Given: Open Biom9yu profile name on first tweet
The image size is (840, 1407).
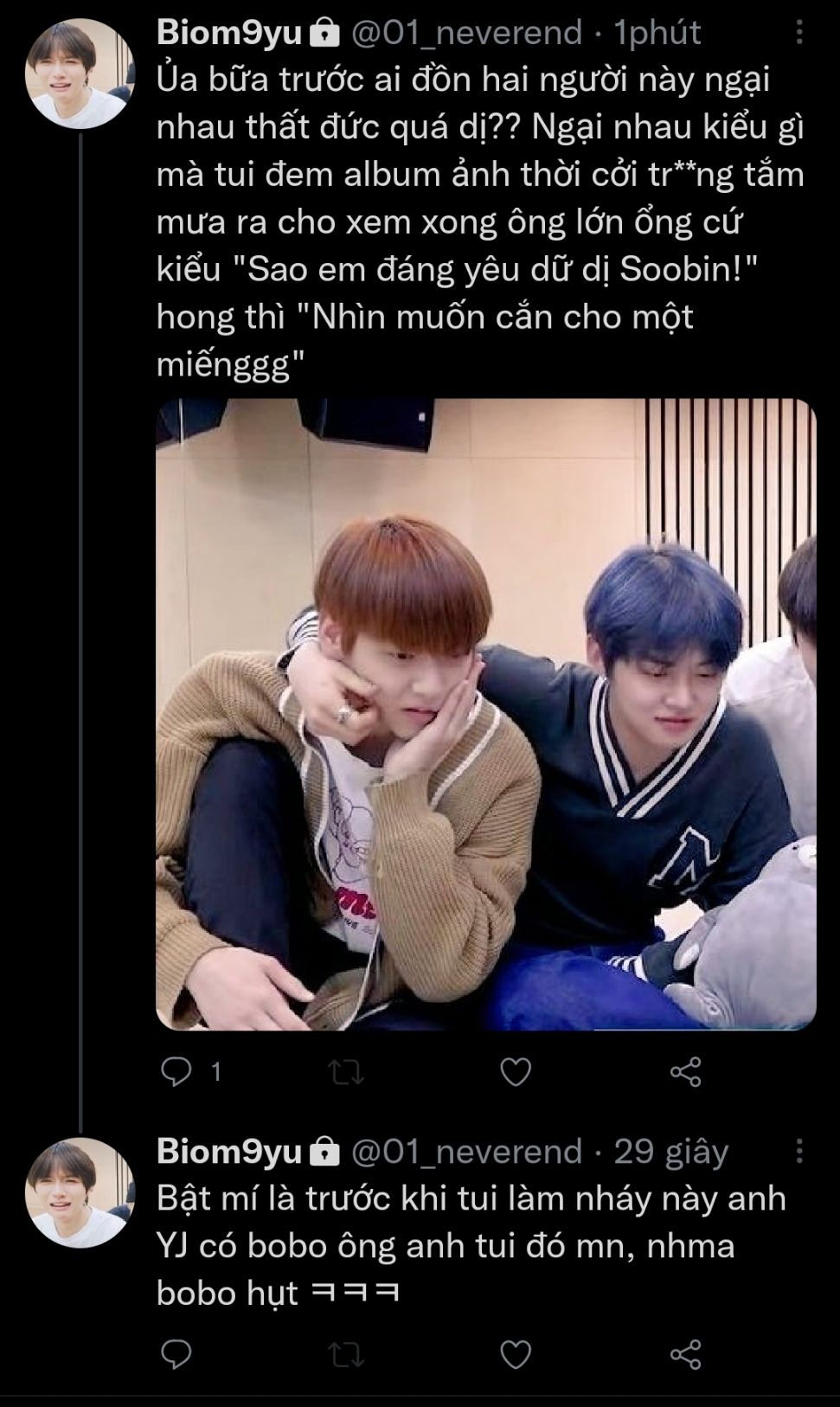Looking at the screenshot, I should [x=229, y=33].
